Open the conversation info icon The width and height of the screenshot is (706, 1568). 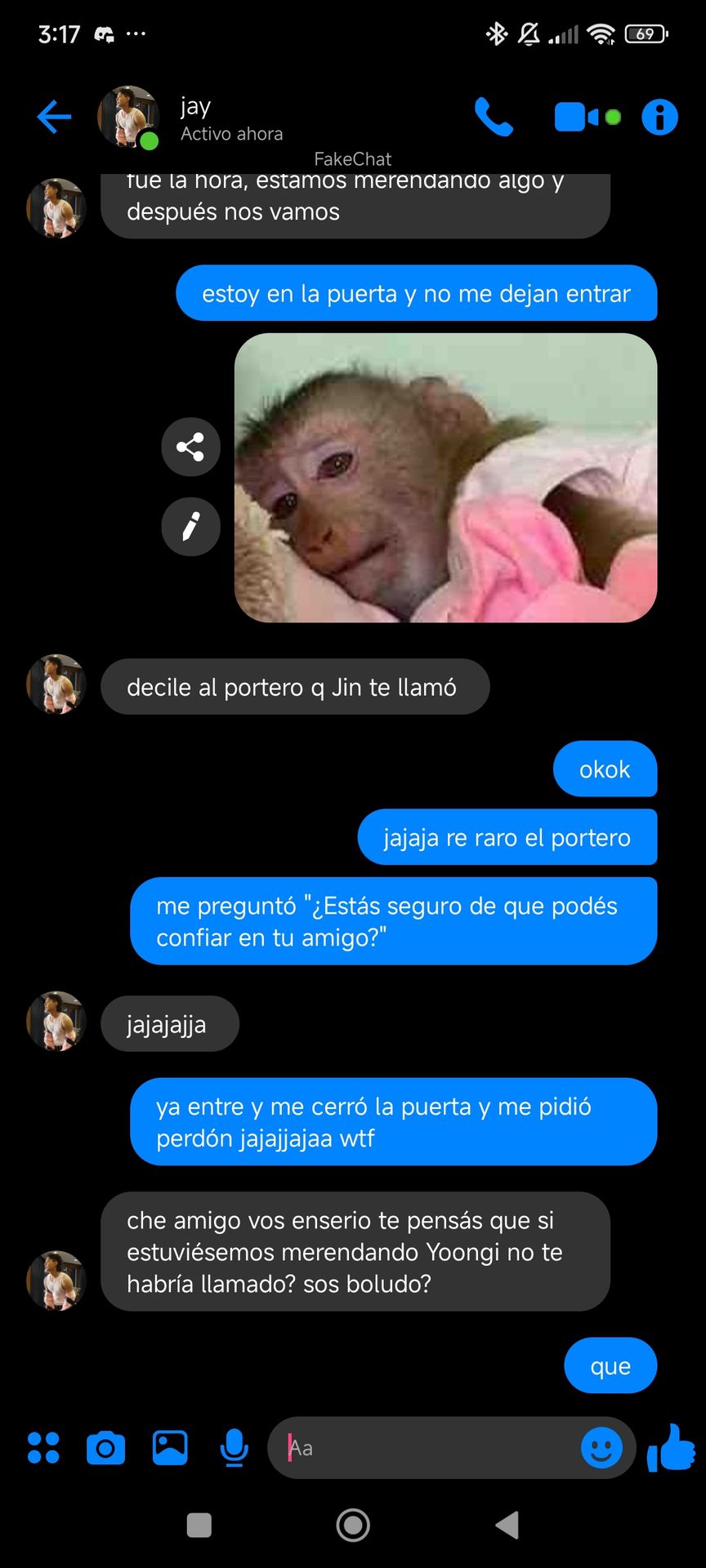click(659, 117)
